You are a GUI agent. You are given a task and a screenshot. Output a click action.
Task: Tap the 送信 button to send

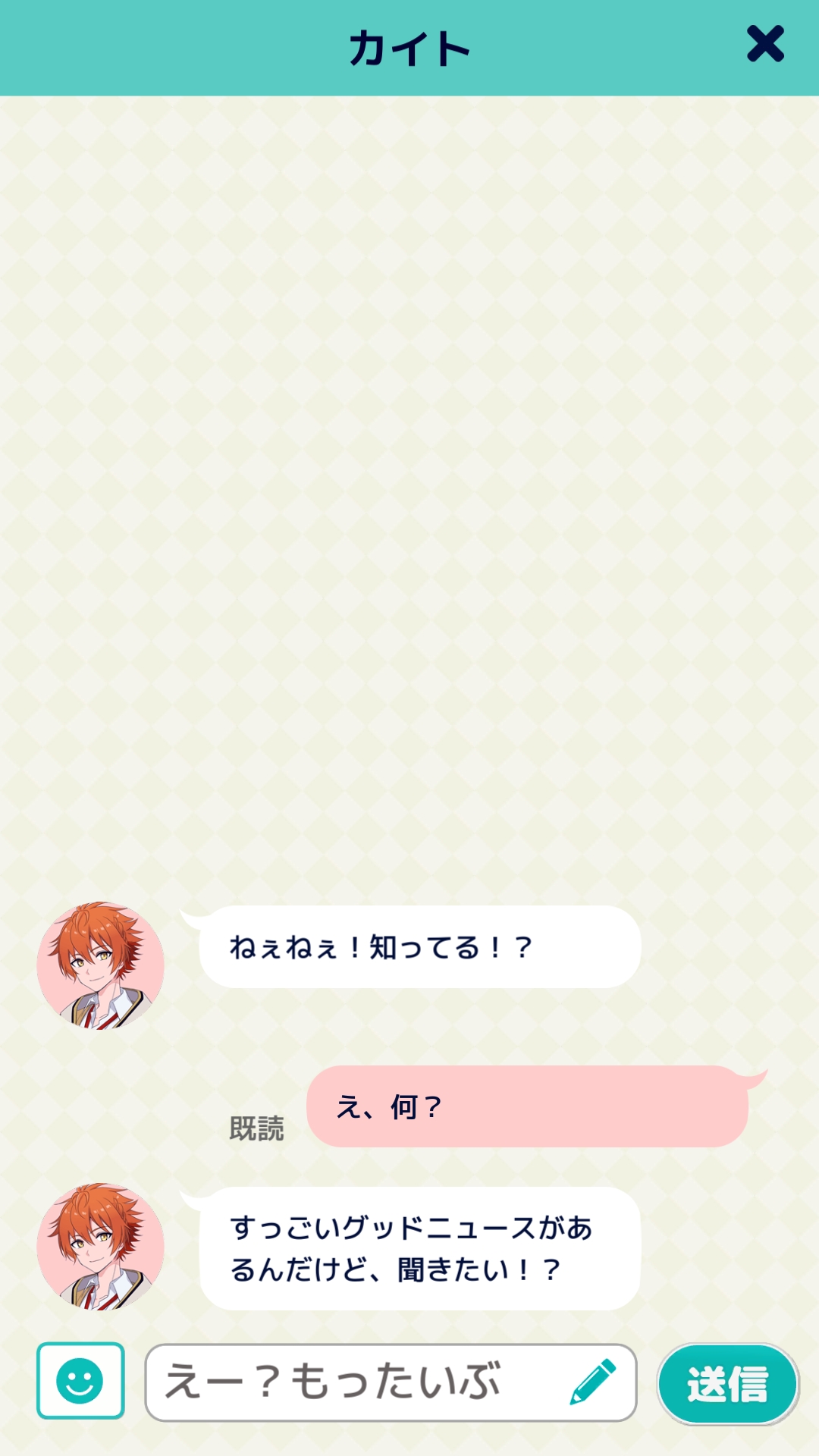(727, 1384)
